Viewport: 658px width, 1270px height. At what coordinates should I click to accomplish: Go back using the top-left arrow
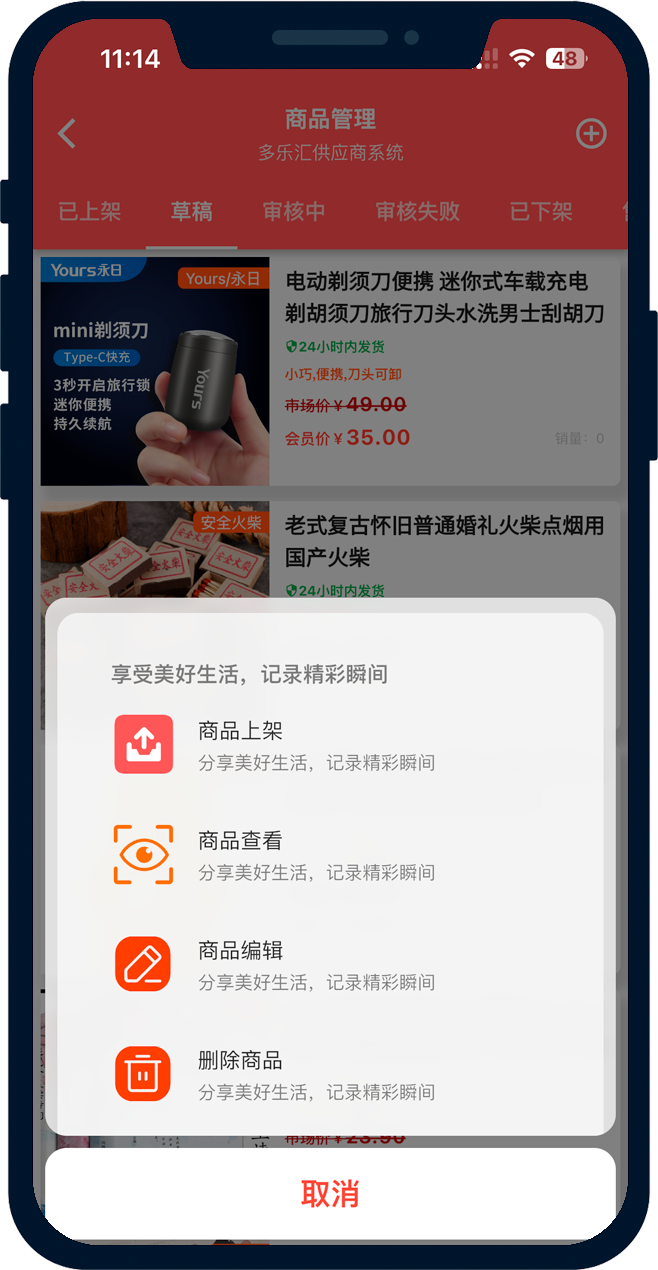pos(67,134)
